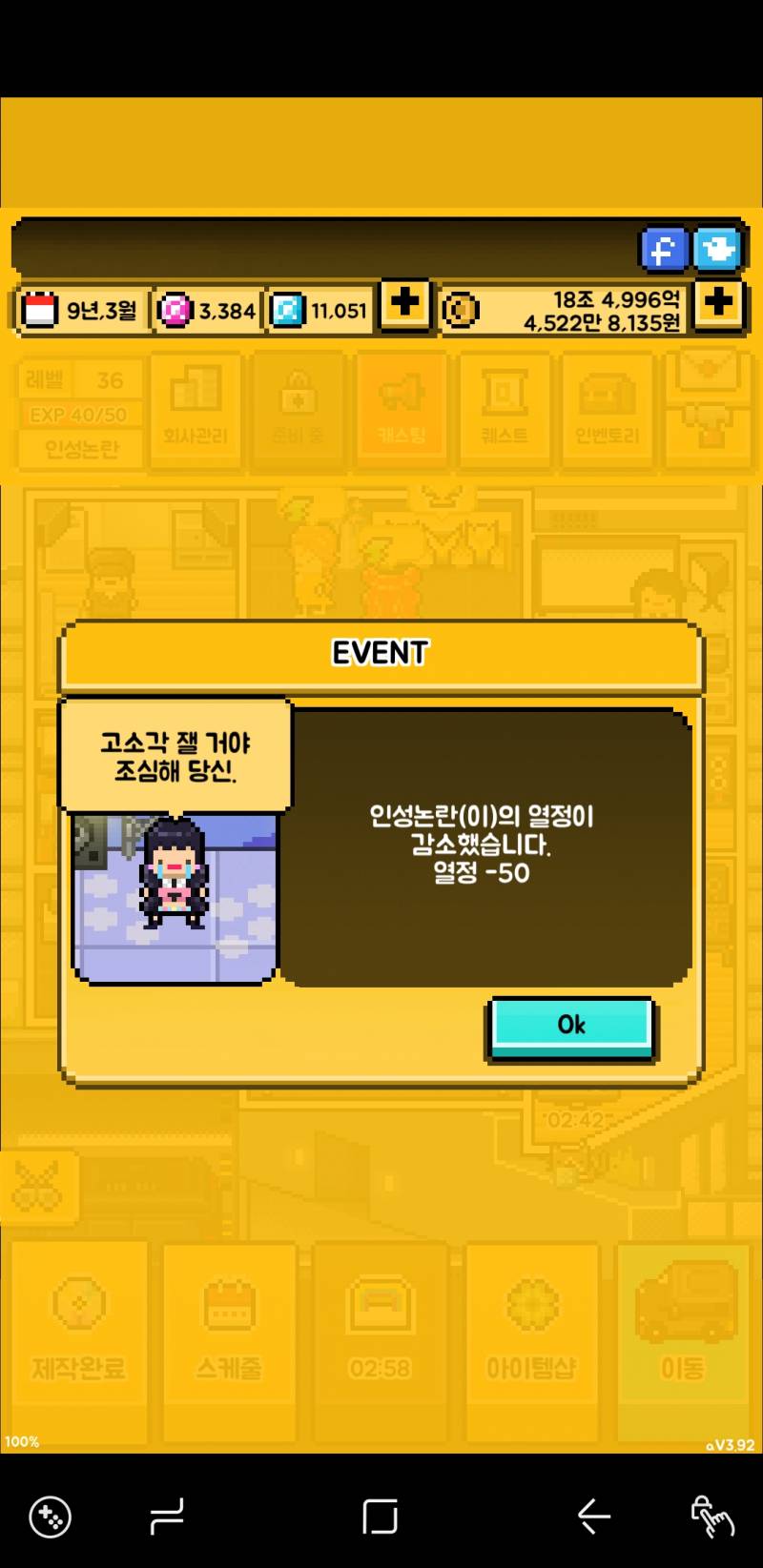Click the plus button next to gem currency
Screen dimensions: 763x1568
click(404, 307)
